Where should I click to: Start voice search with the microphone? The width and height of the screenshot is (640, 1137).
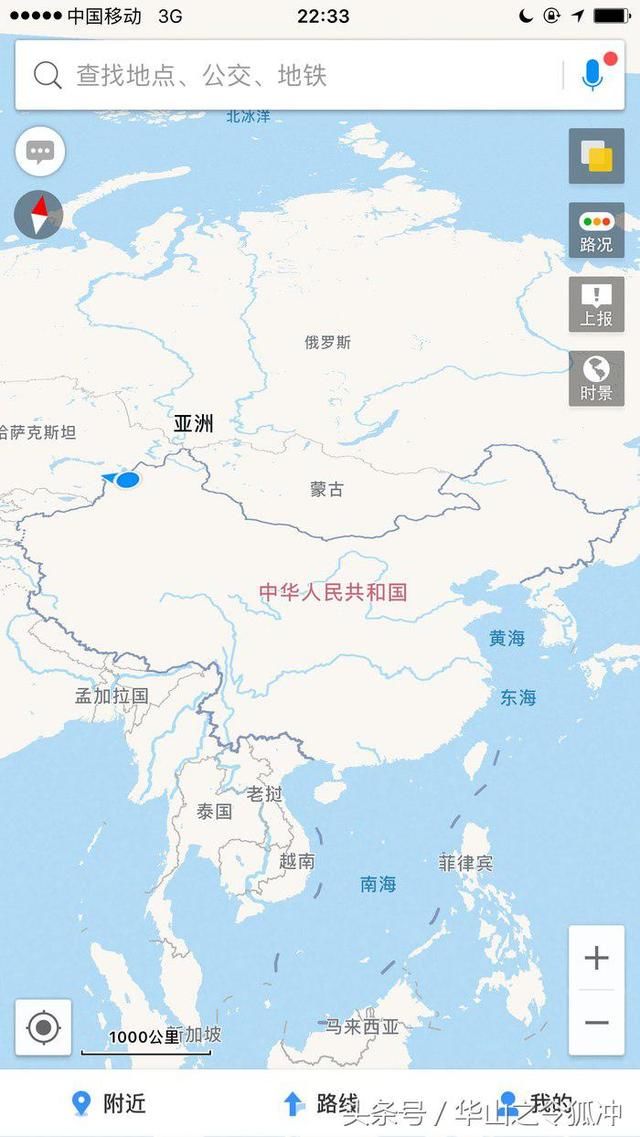(x=593, y=75)
